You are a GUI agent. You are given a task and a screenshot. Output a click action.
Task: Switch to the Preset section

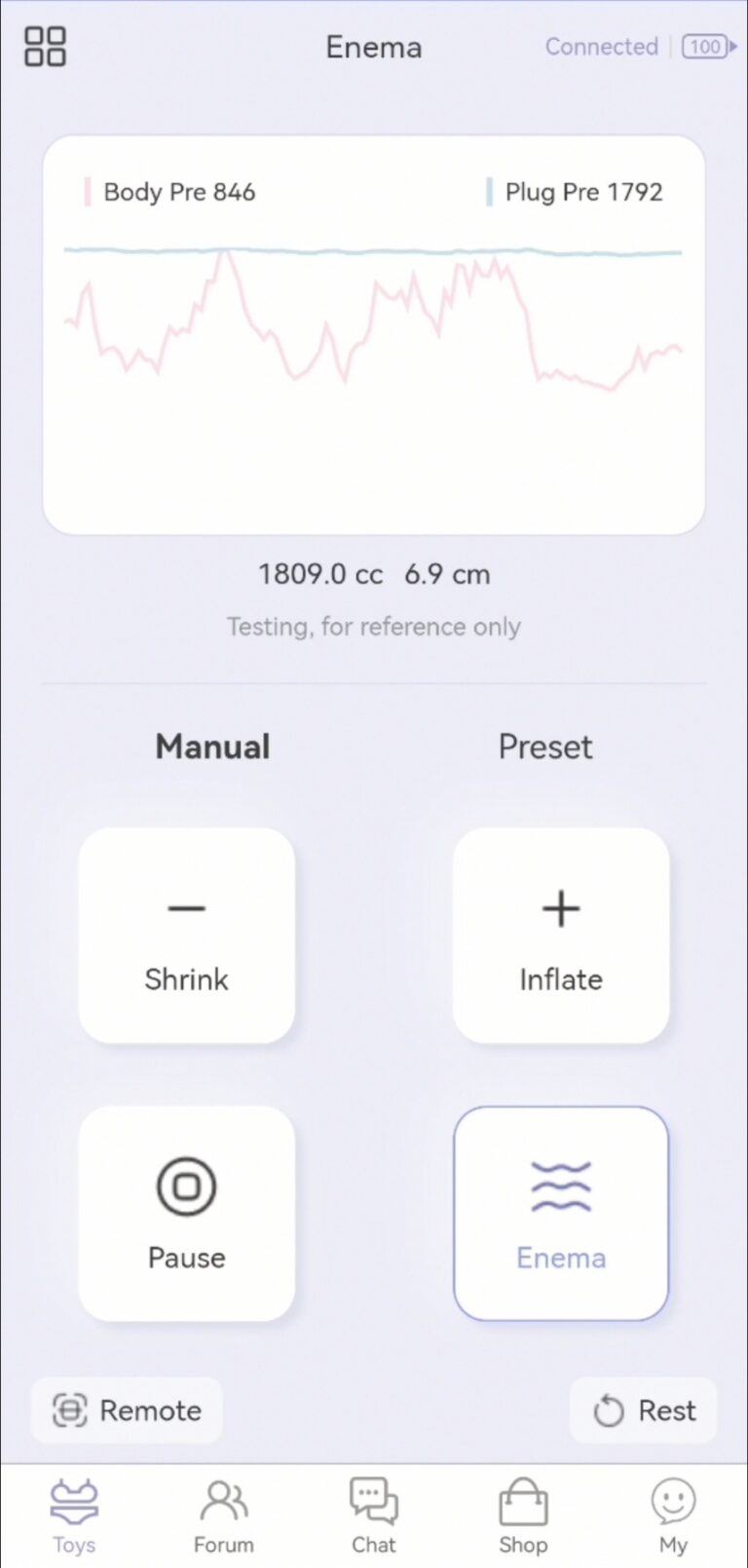(x=545, y=746)
